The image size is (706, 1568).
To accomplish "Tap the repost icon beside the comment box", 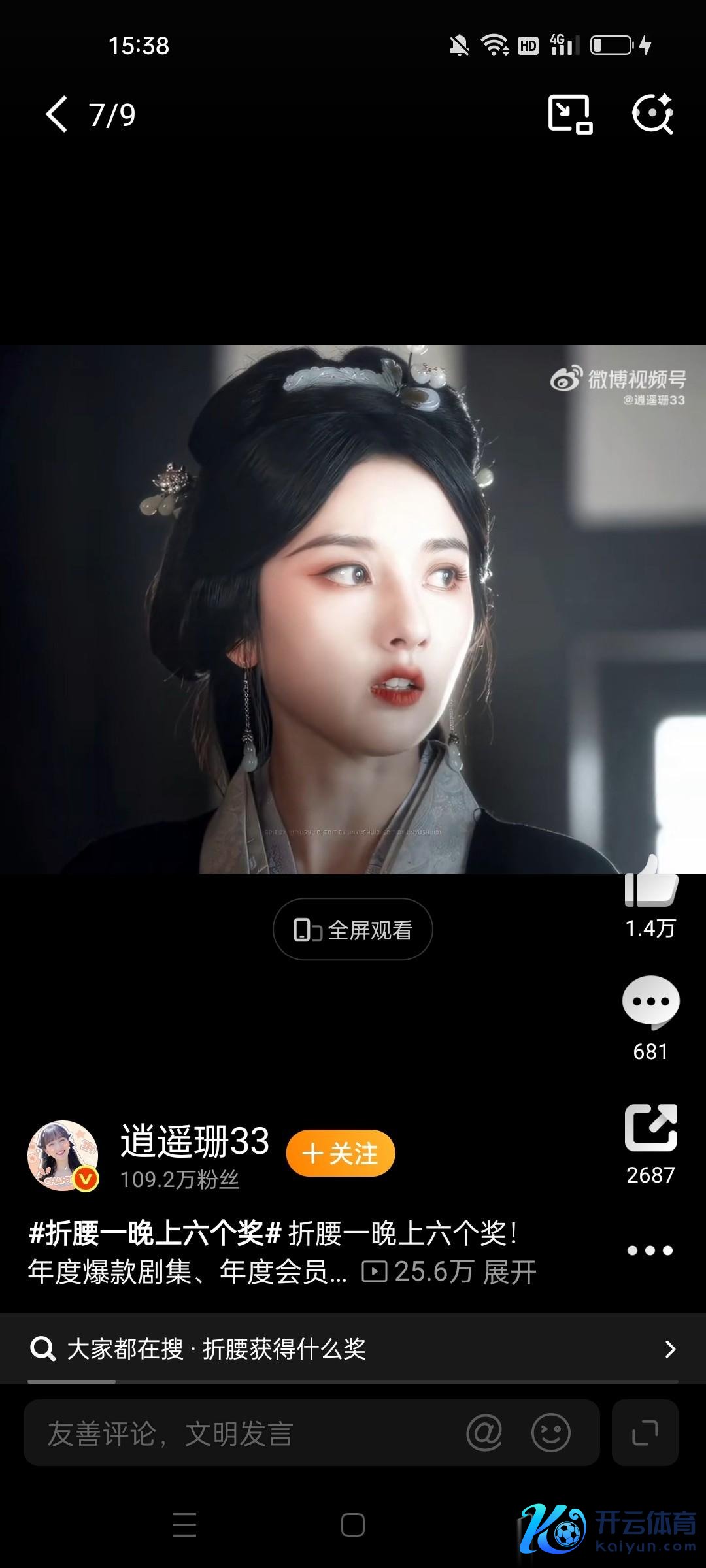I will (645, 1433).
